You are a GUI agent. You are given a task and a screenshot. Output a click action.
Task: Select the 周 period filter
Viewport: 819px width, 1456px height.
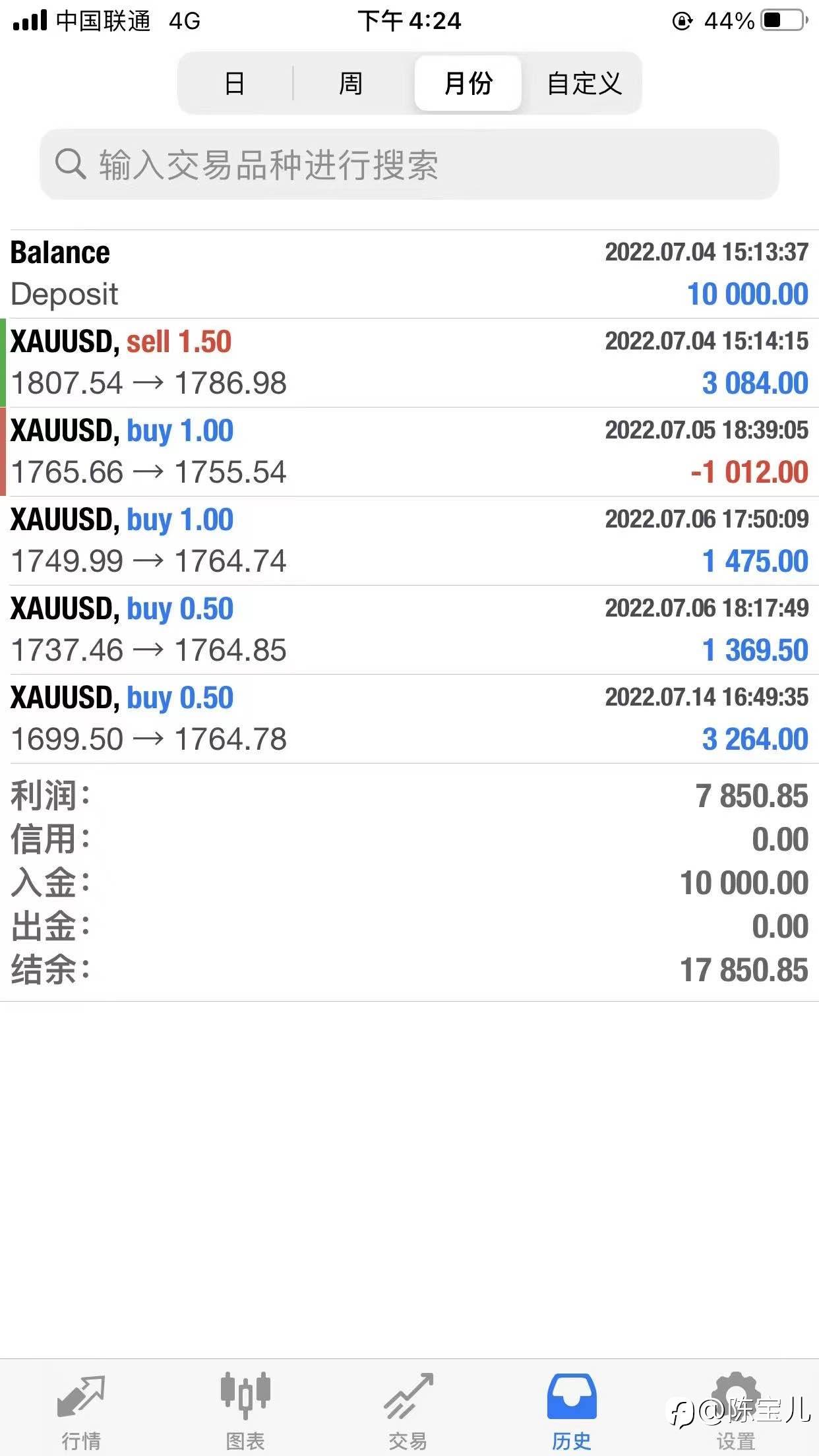point(350,83)
